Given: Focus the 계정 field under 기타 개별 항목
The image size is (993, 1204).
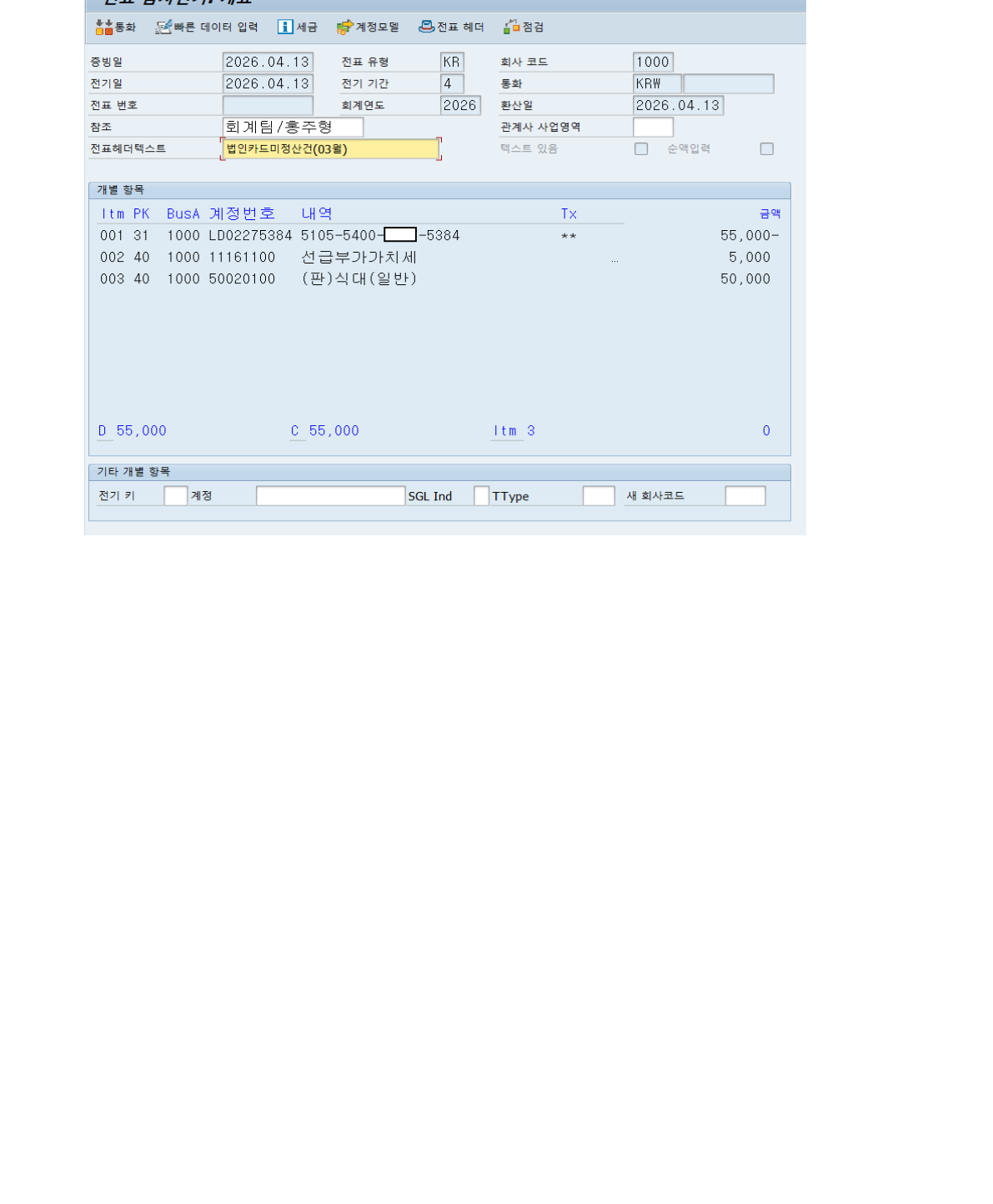Looking at the screenshot, I should pyautogui.click(x=330, y=496).
